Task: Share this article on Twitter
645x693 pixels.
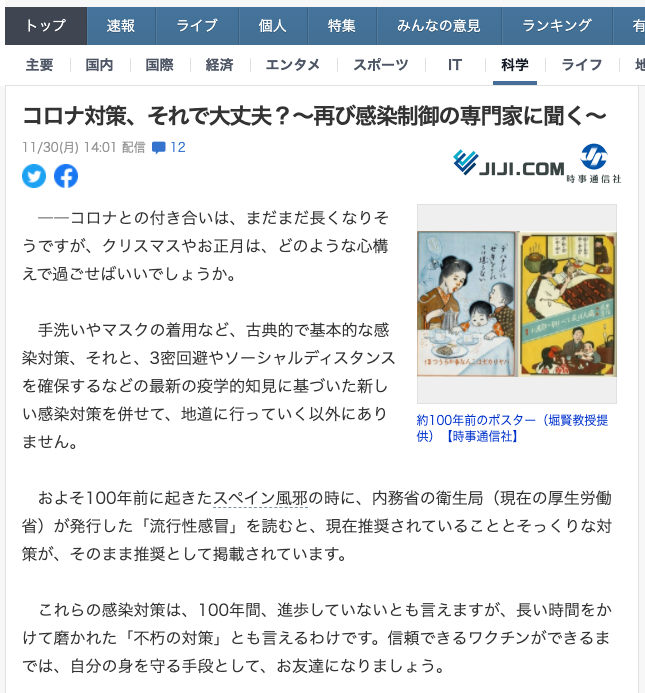Action: click(x=34, y=176)
